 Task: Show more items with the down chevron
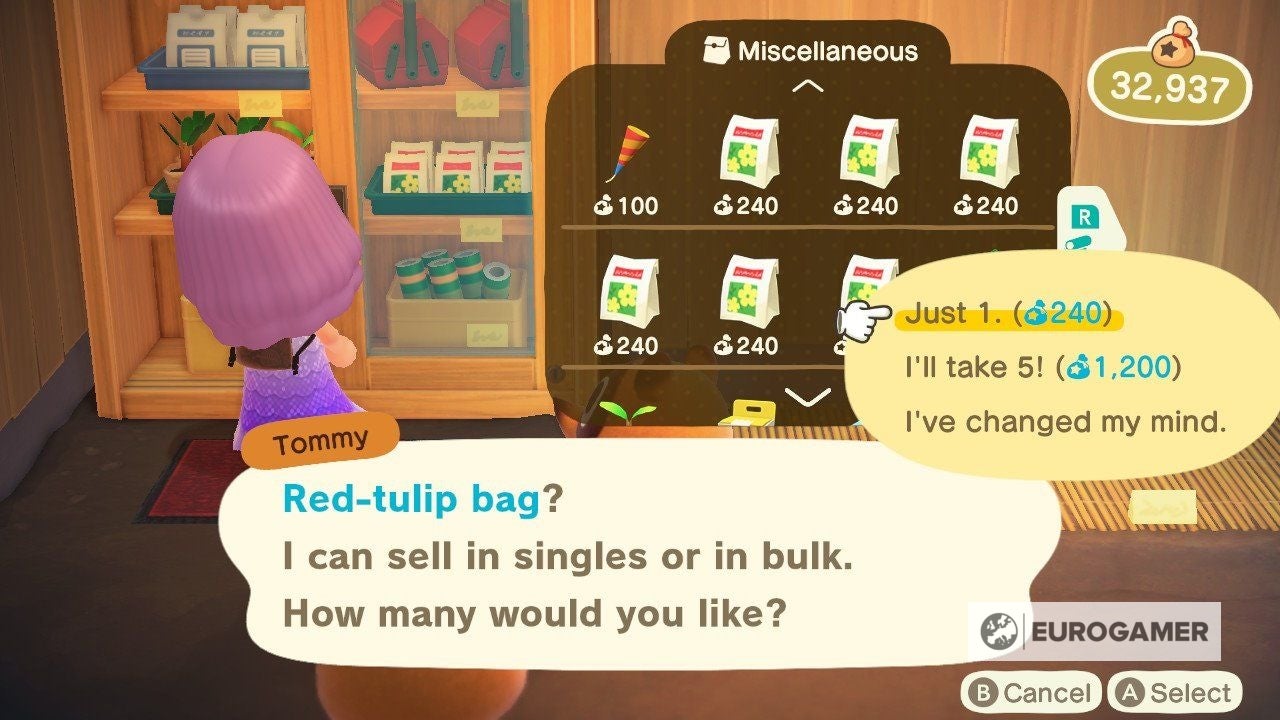tap(808, 397)
